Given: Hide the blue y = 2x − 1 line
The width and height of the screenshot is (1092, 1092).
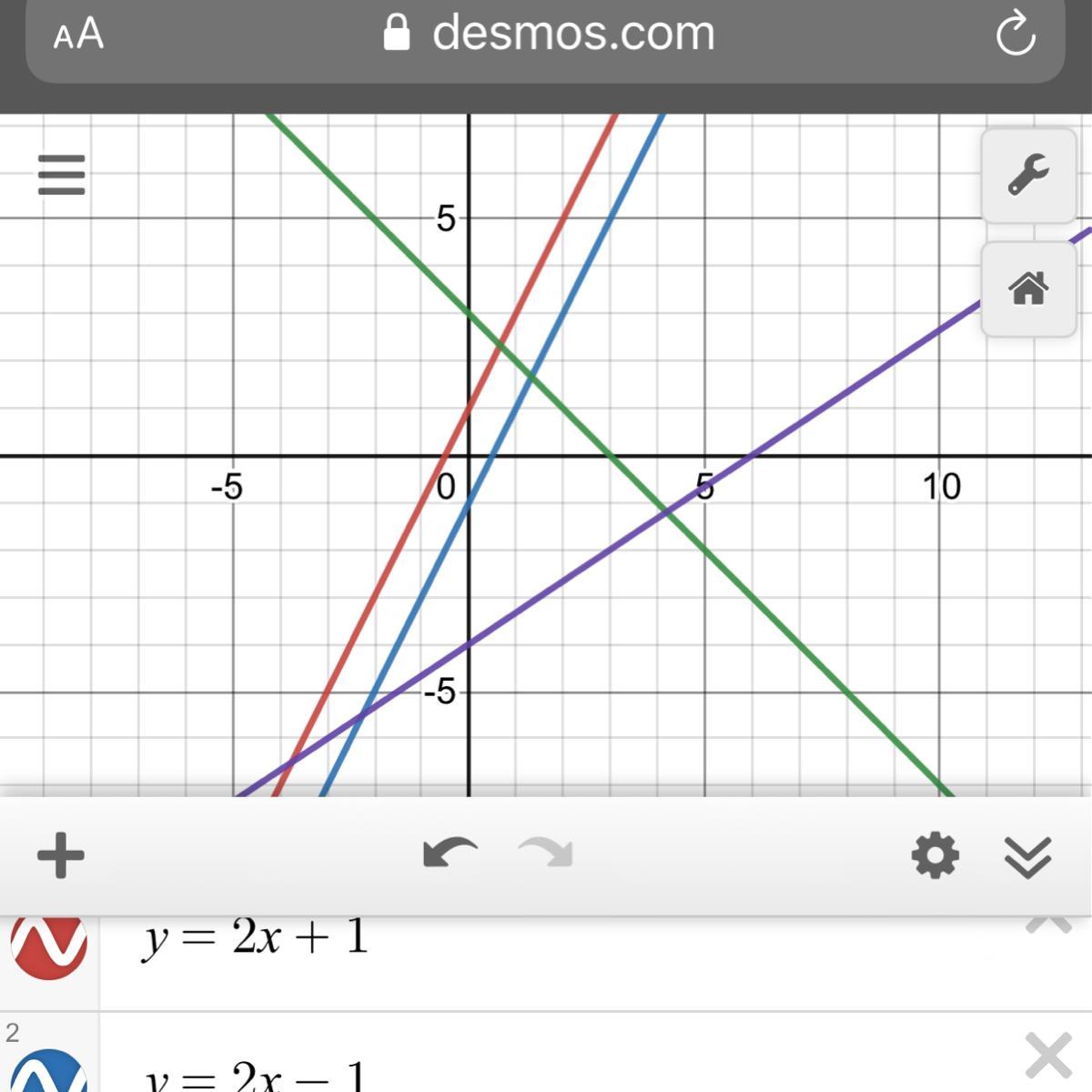Looking at the screenshot, I should 49,1072.
